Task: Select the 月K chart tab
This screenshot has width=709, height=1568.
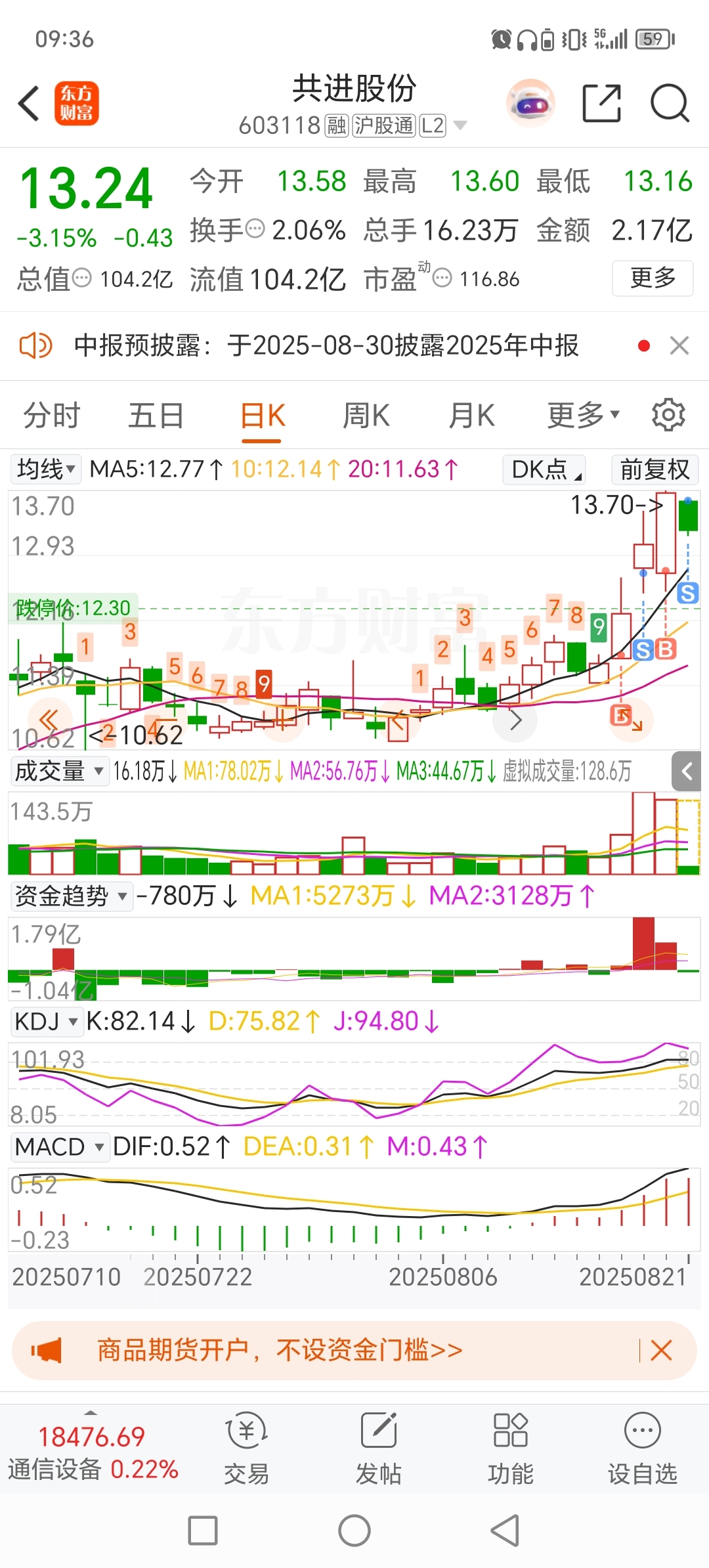Action: click(x=471, y=416)
